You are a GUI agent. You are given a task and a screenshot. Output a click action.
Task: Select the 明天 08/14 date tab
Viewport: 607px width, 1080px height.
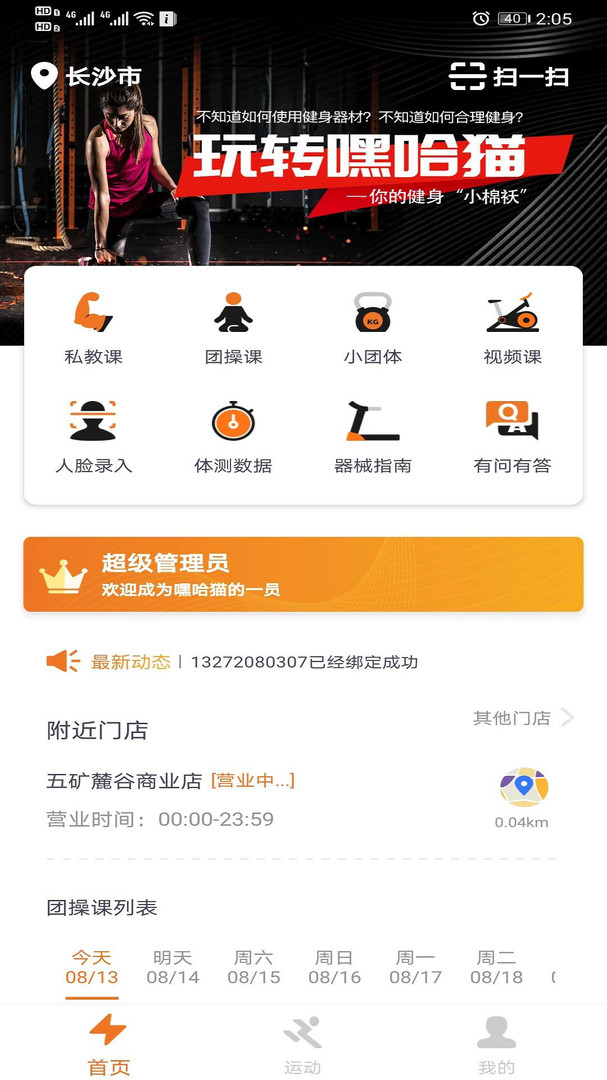(x=173, y=967)
